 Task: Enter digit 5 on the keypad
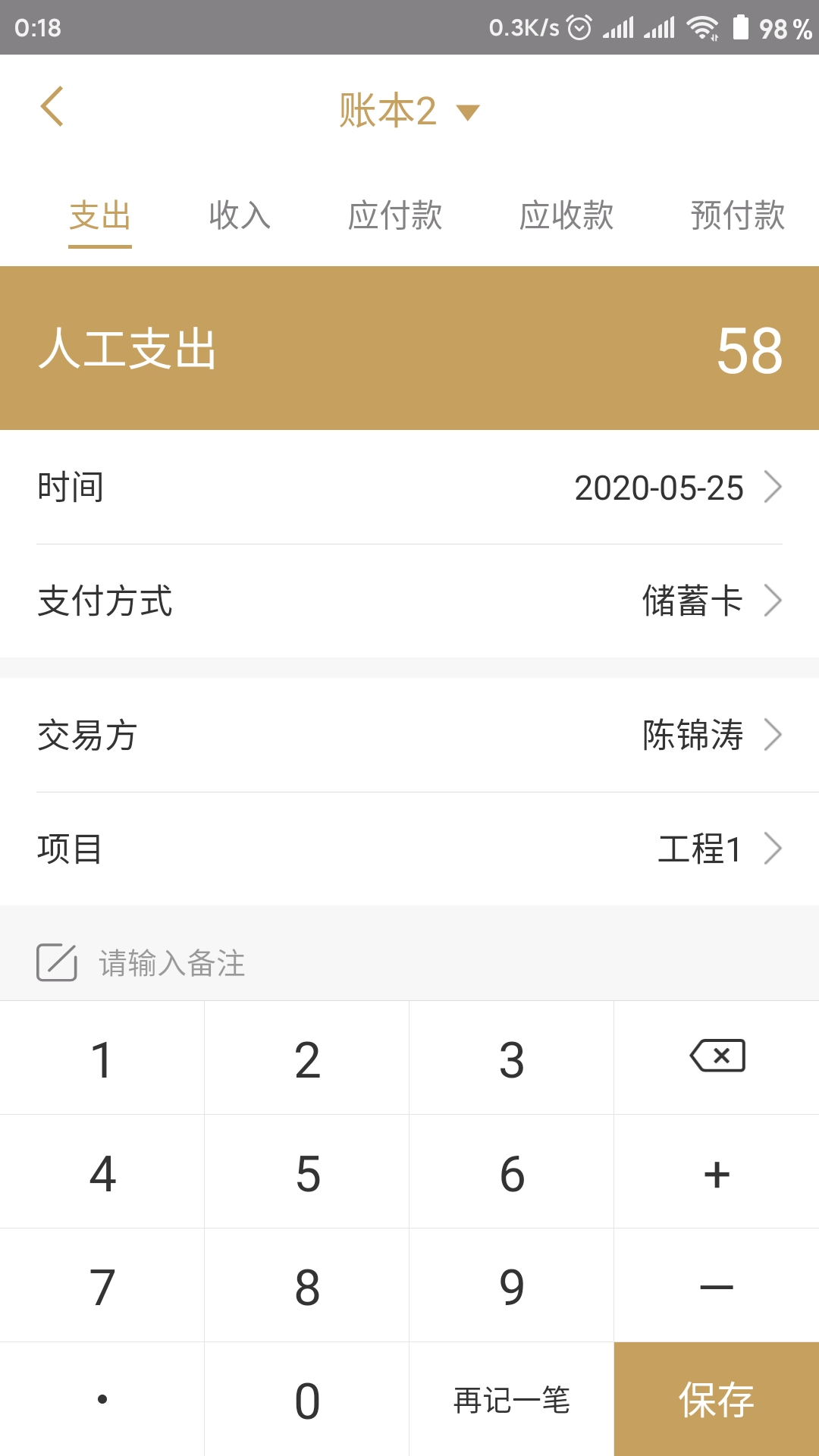[307, 1173]
